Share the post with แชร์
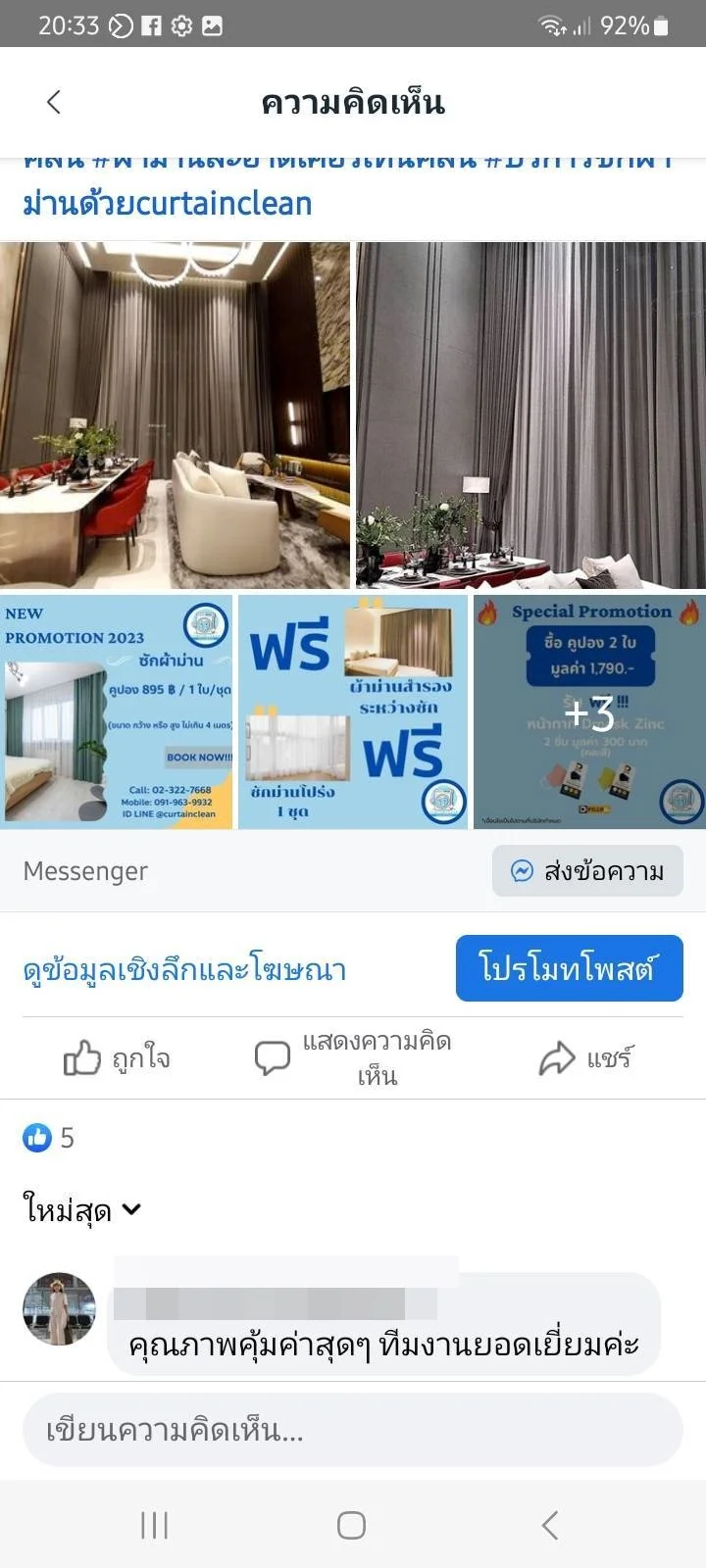The image size is (706, 1568). 585,1058
